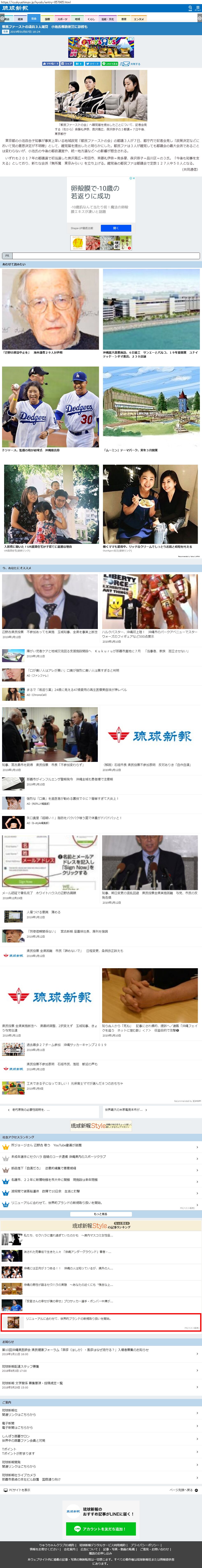This screenshot has height=1568, width=202.
Task: Open the 琉球新報Style banner
Action: [x=101, y=1126]
